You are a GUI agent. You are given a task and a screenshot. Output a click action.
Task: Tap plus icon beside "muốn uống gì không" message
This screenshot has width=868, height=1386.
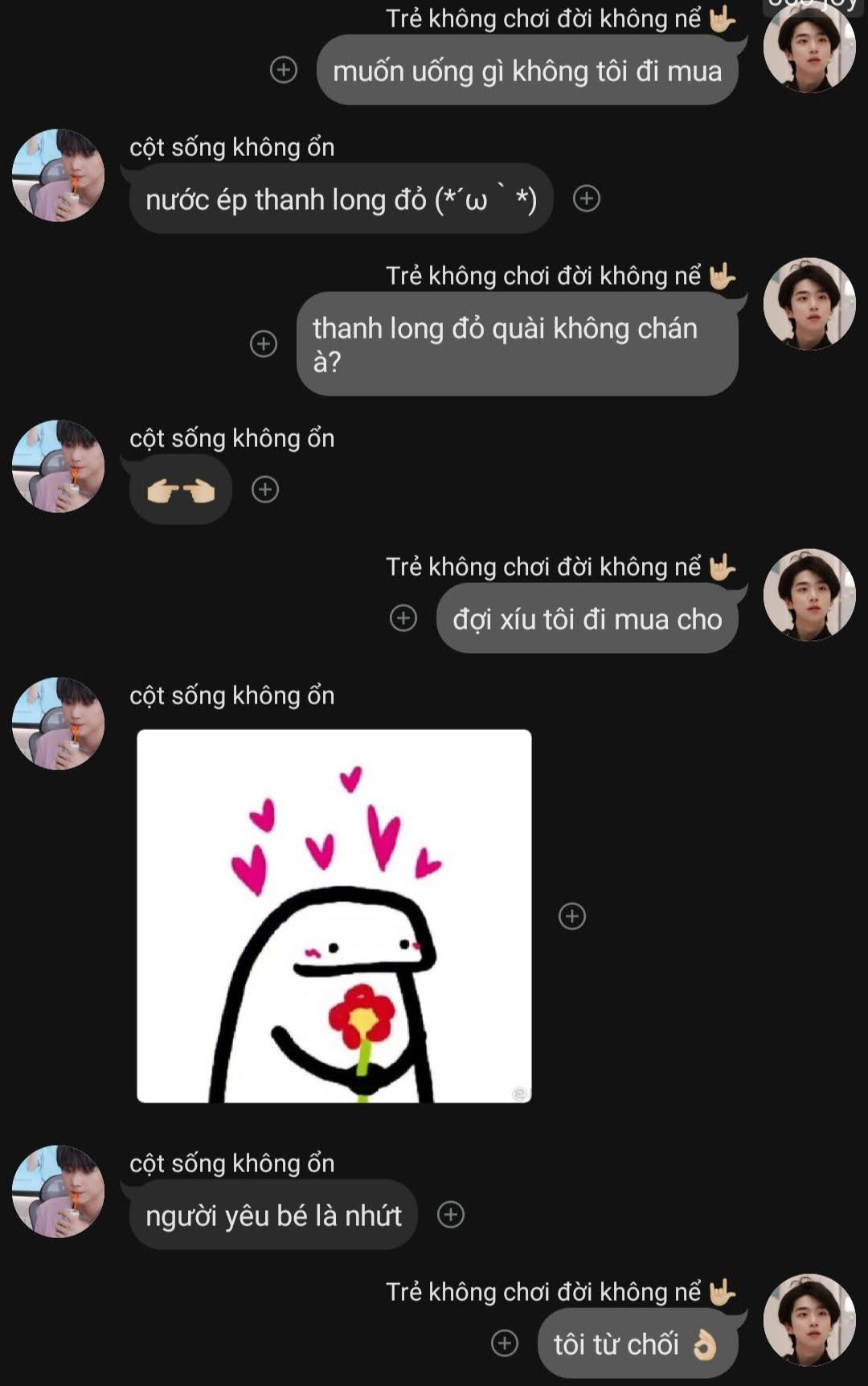[x=283, y=70]
